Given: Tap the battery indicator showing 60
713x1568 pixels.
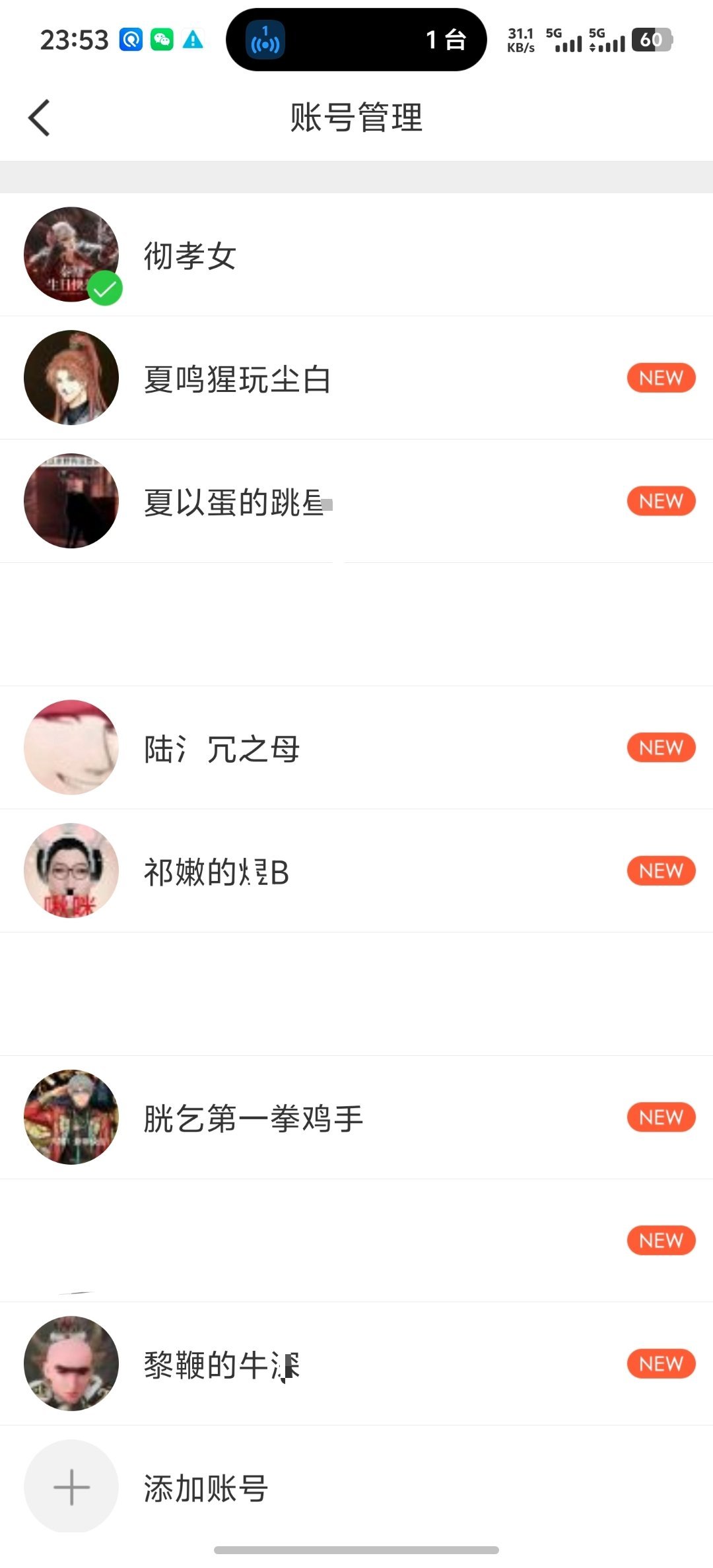Looking at the screenshot, I should coord(650,40).
